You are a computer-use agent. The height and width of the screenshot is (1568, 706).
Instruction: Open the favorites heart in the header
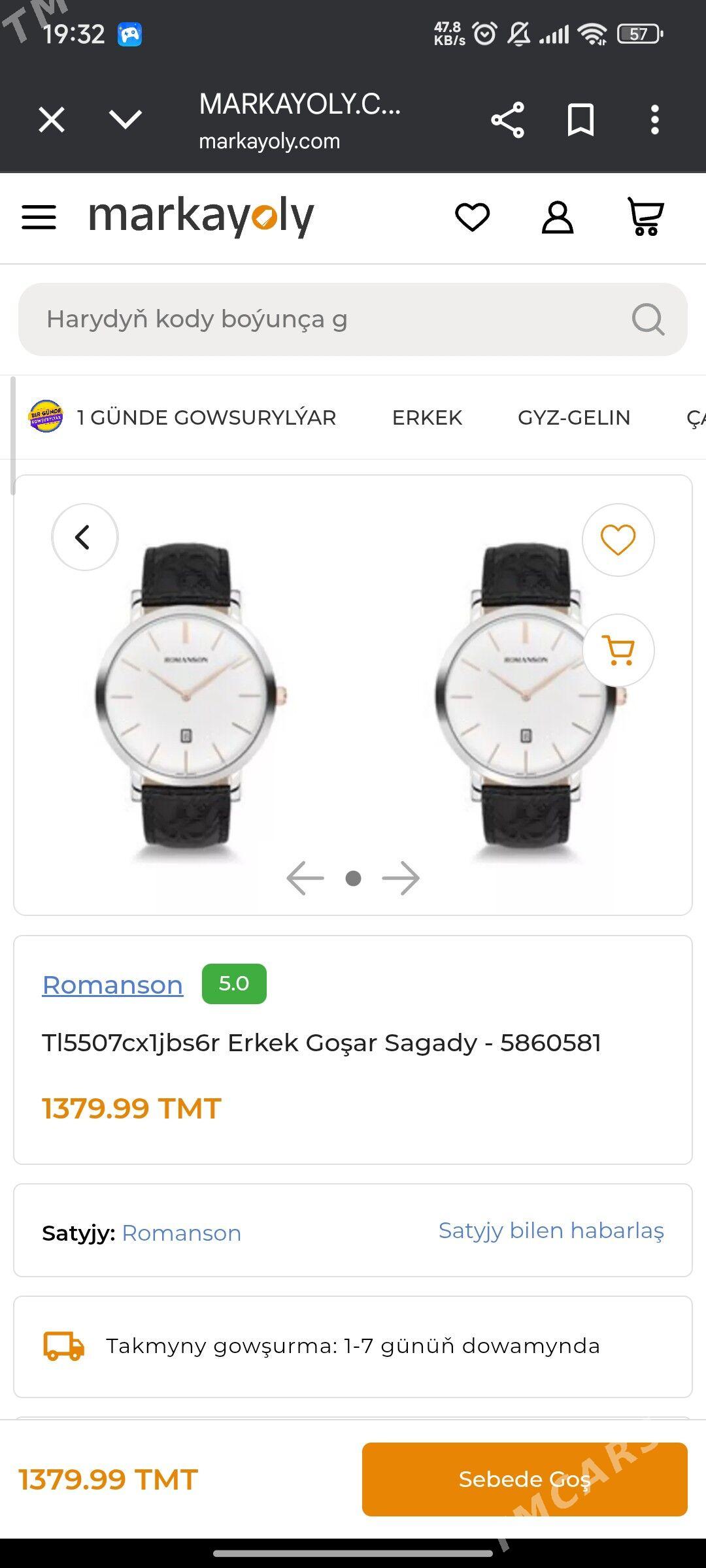472,217
